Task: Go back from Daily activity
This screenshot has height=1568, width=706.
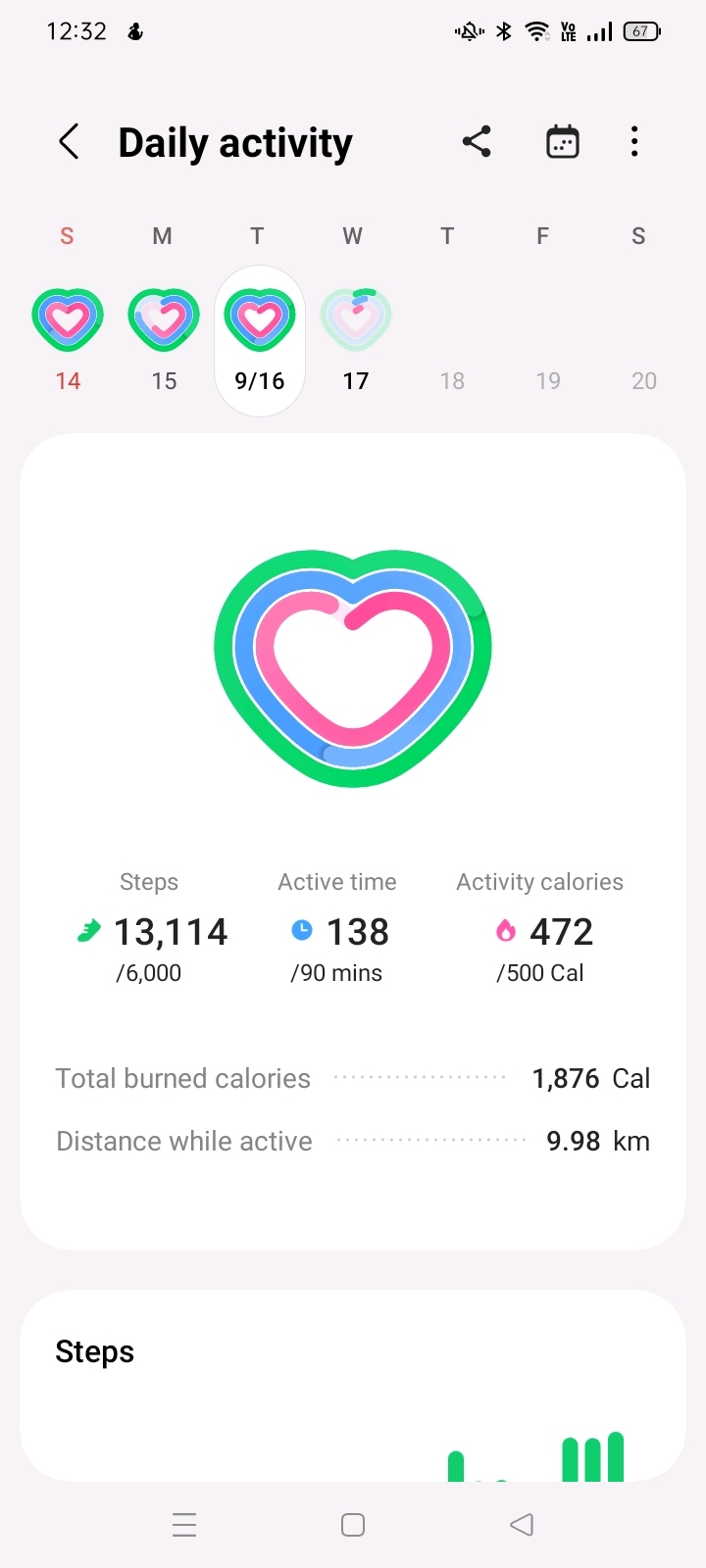Action: pyautogui.click(x=69, y=142)
